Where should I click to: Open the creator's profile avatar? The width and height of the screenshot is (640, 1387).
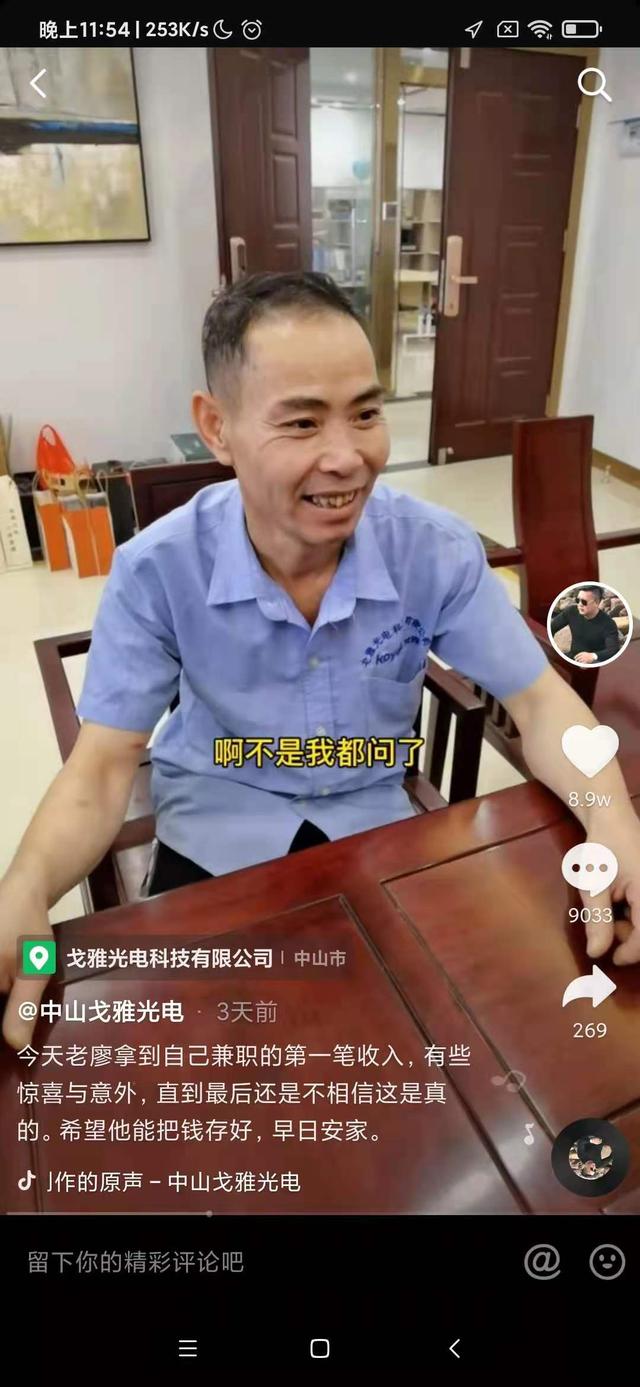[x=590, y=624]
